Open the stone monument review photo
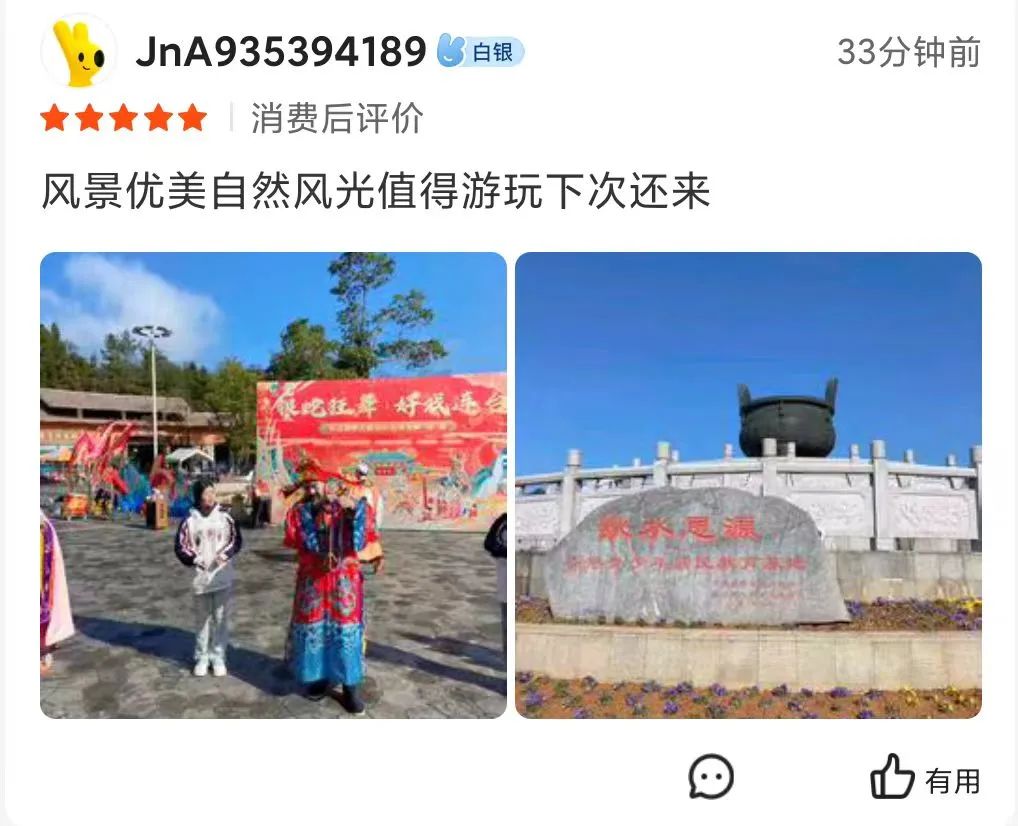The width and height of the screenshot is (1018, 826). tap(748, 485)
